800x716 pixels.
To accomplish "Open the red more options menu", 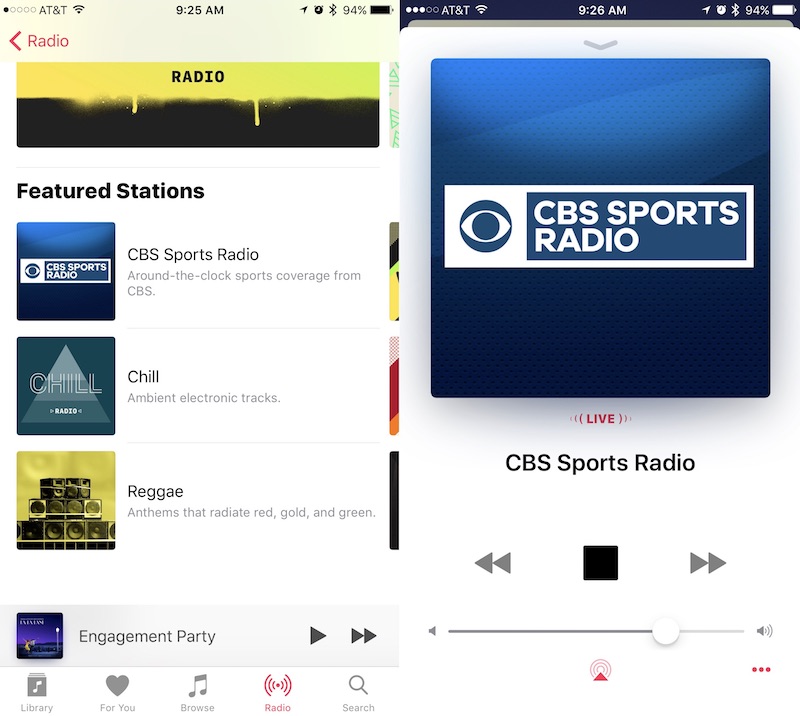I will pos(761,669).
